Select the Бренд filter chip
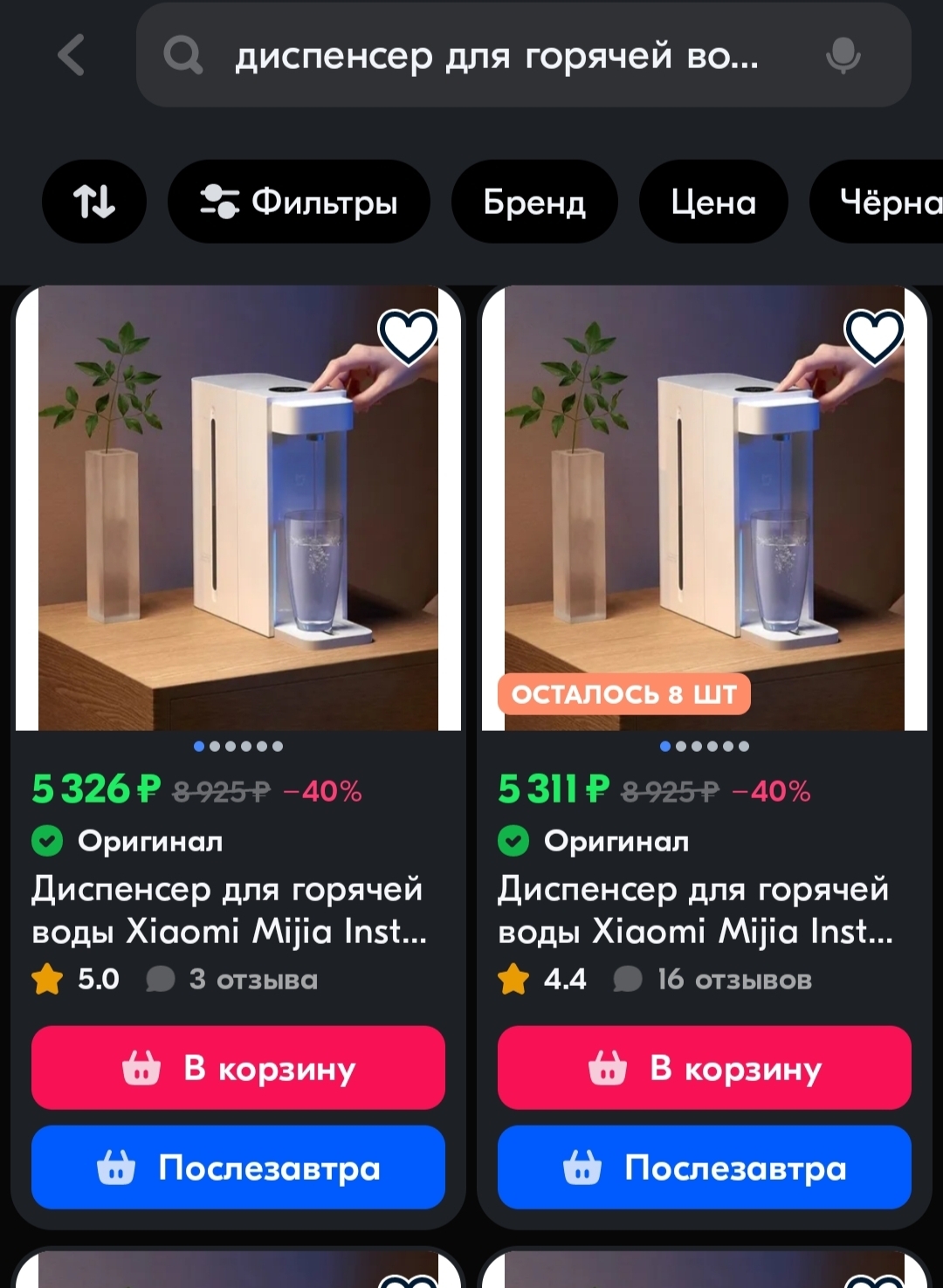 (x=534, y=202)
